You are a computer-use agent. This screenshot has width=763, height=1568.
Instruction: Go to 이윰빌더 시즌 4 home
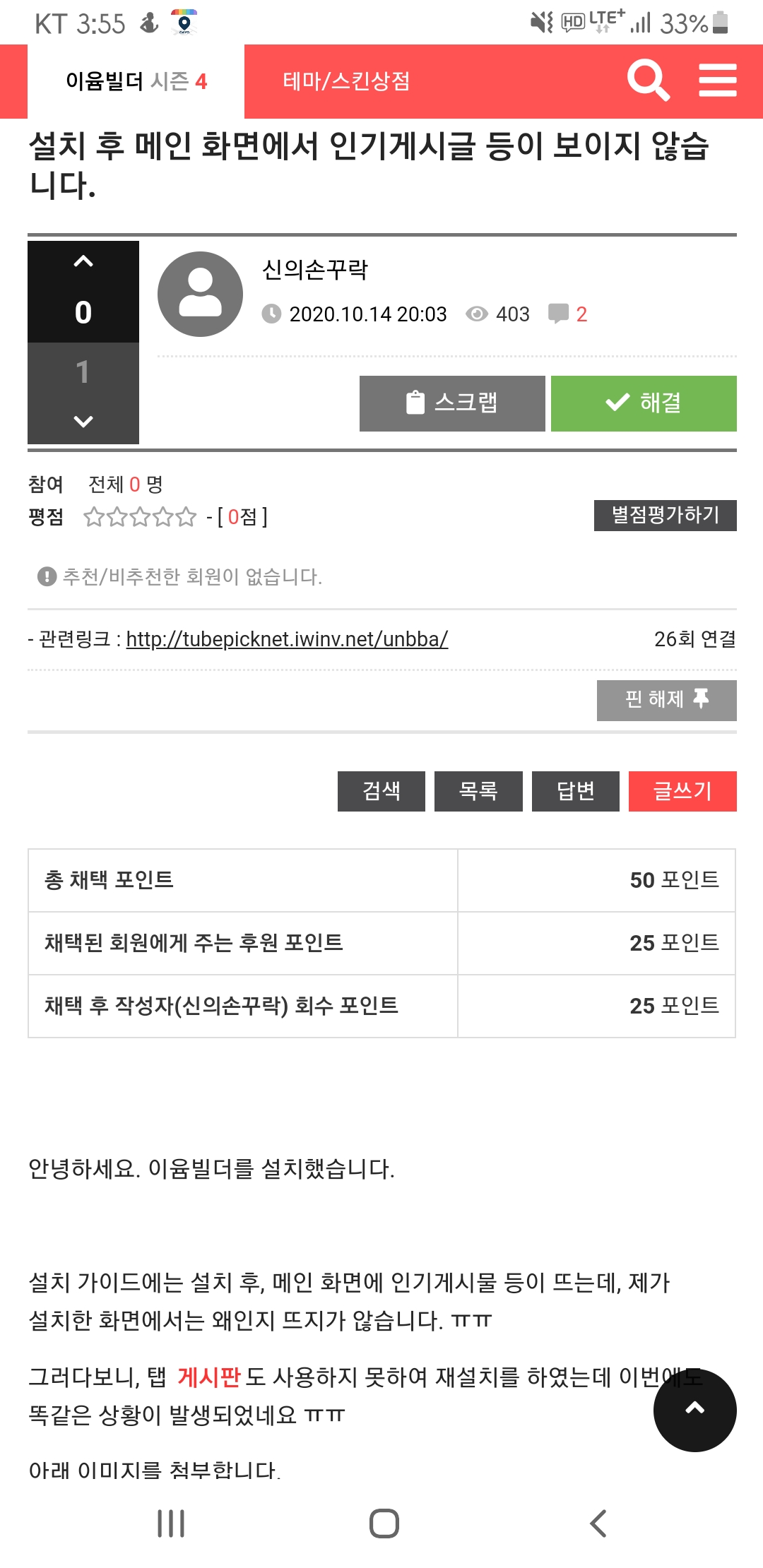136,81
